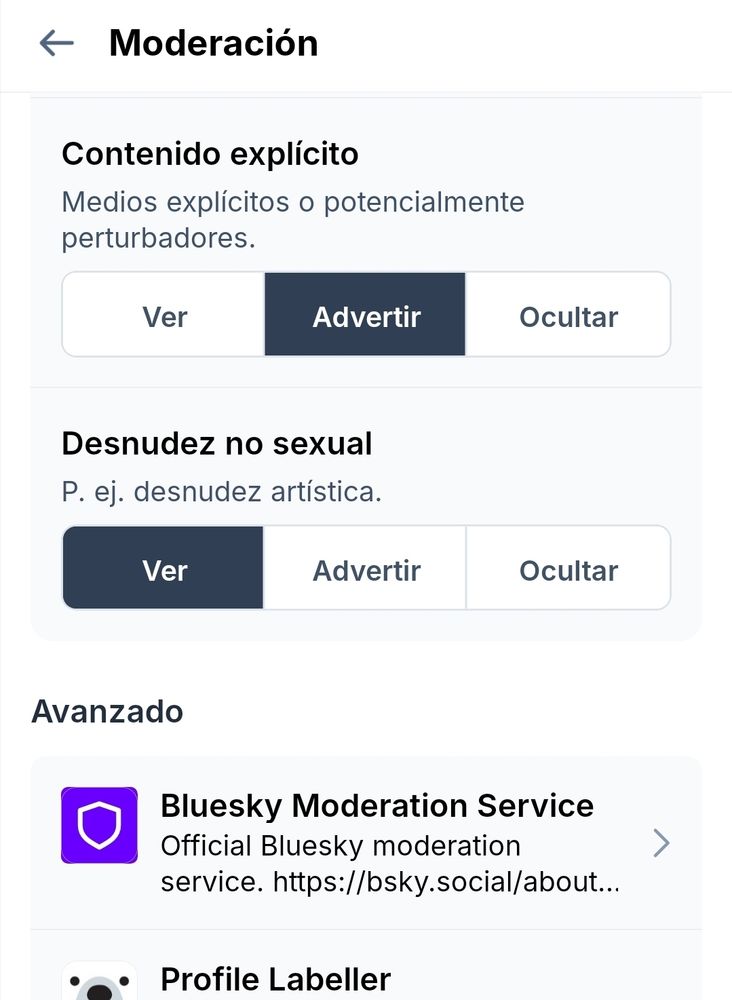Viewport: 732px width, 1000px height.
Task: Select Ver for Desnudez no sexual
Action: click(x=163, y=568)
